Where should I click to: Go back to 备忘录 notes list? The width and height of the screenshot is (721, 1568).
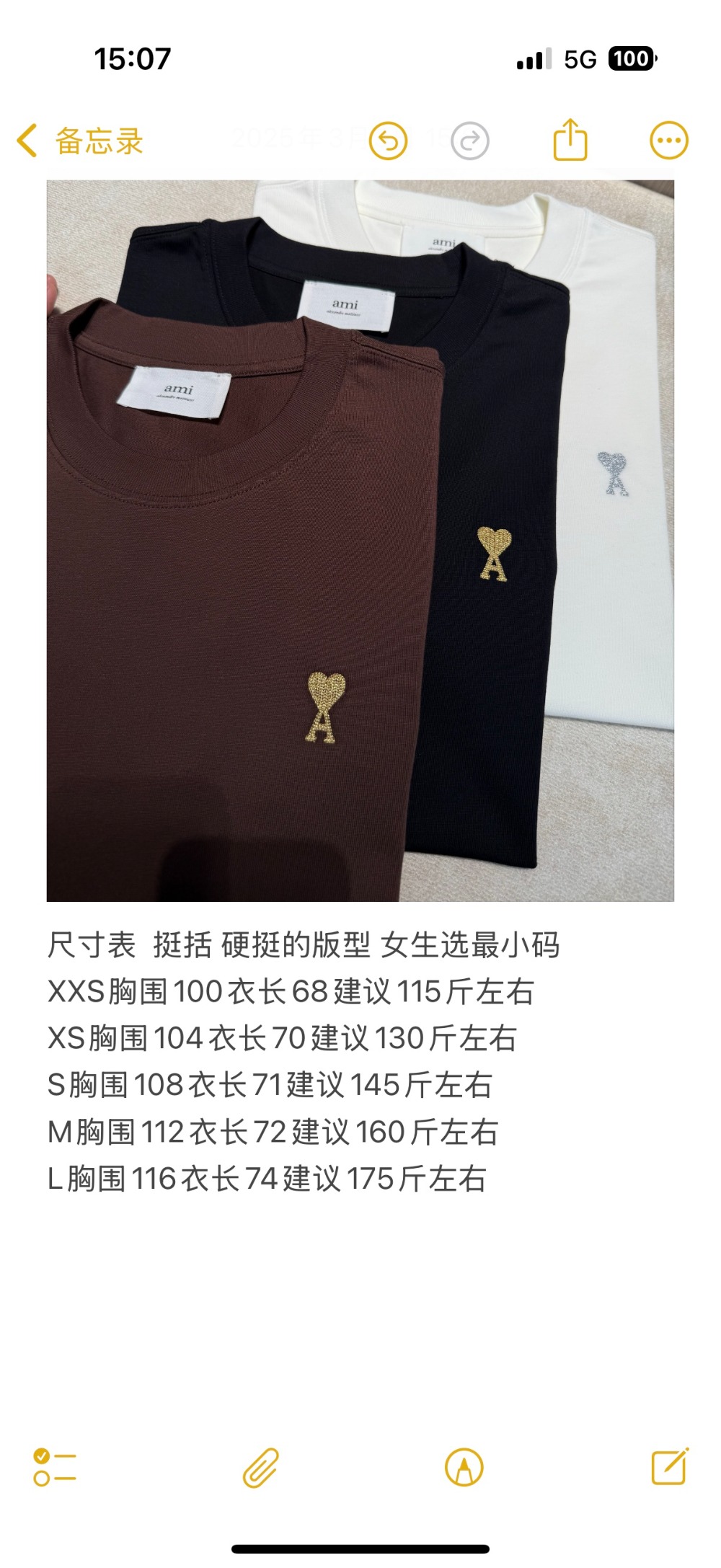click(81, 141)
